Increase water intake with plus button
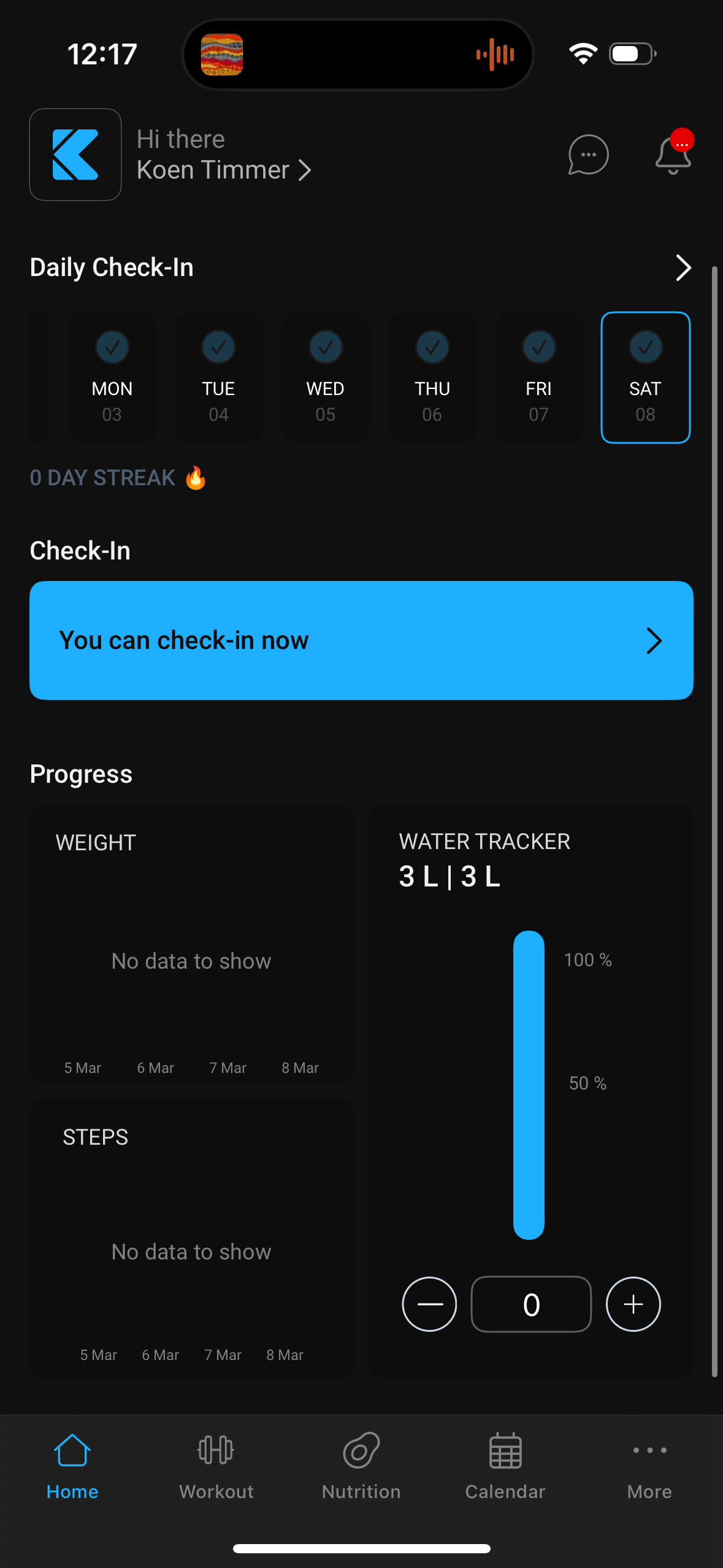Image resolution: width=723 pixels, height=1568 pixels. pos(633,1304)
